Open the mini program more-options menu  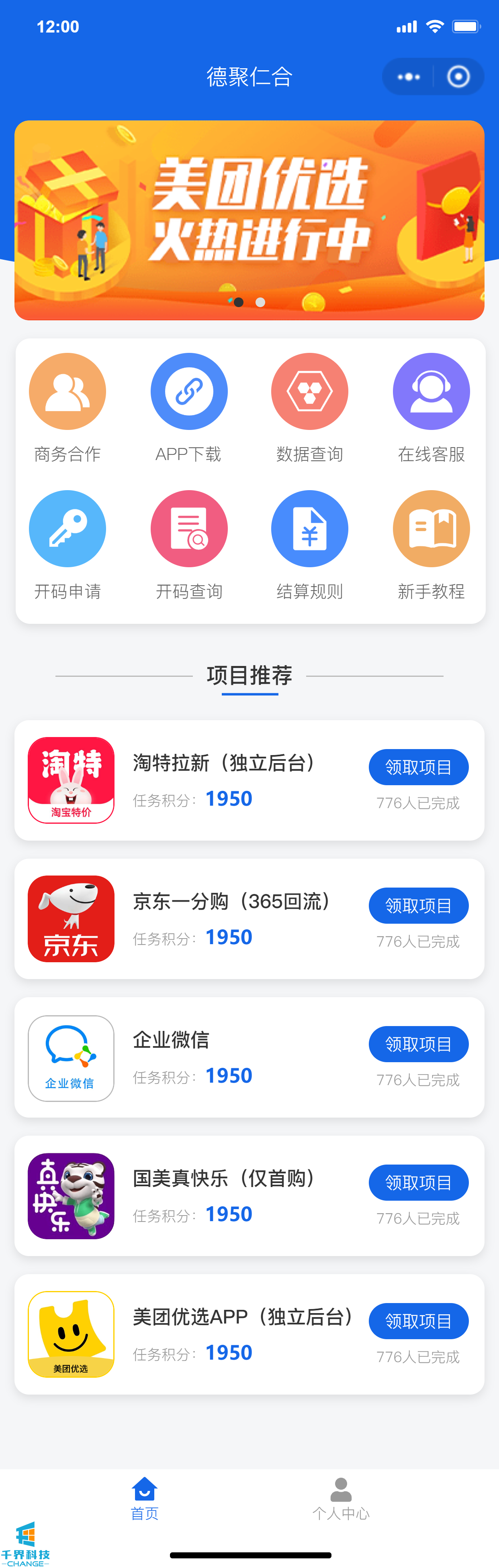408,77
